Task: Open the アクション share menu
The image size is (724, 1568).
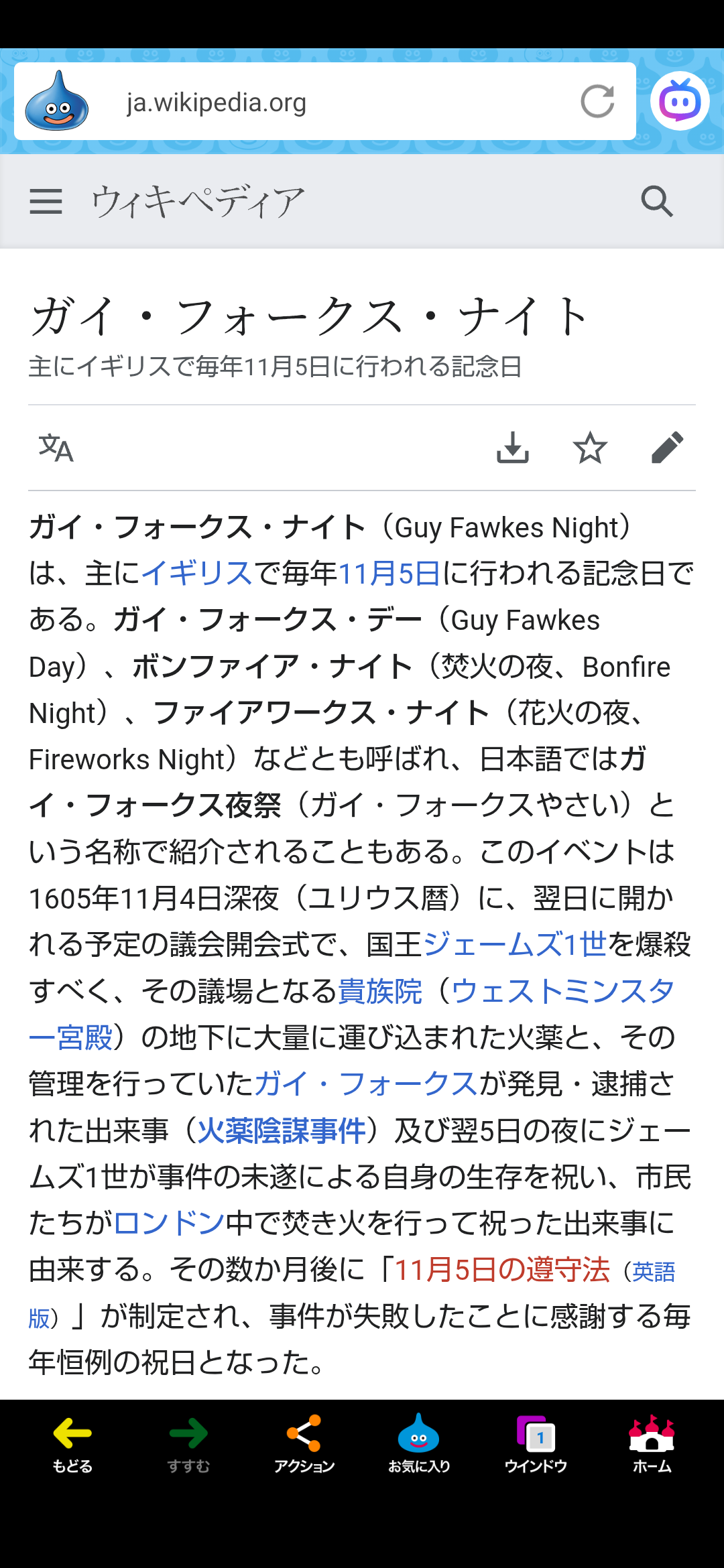Action: point(304,1444)
